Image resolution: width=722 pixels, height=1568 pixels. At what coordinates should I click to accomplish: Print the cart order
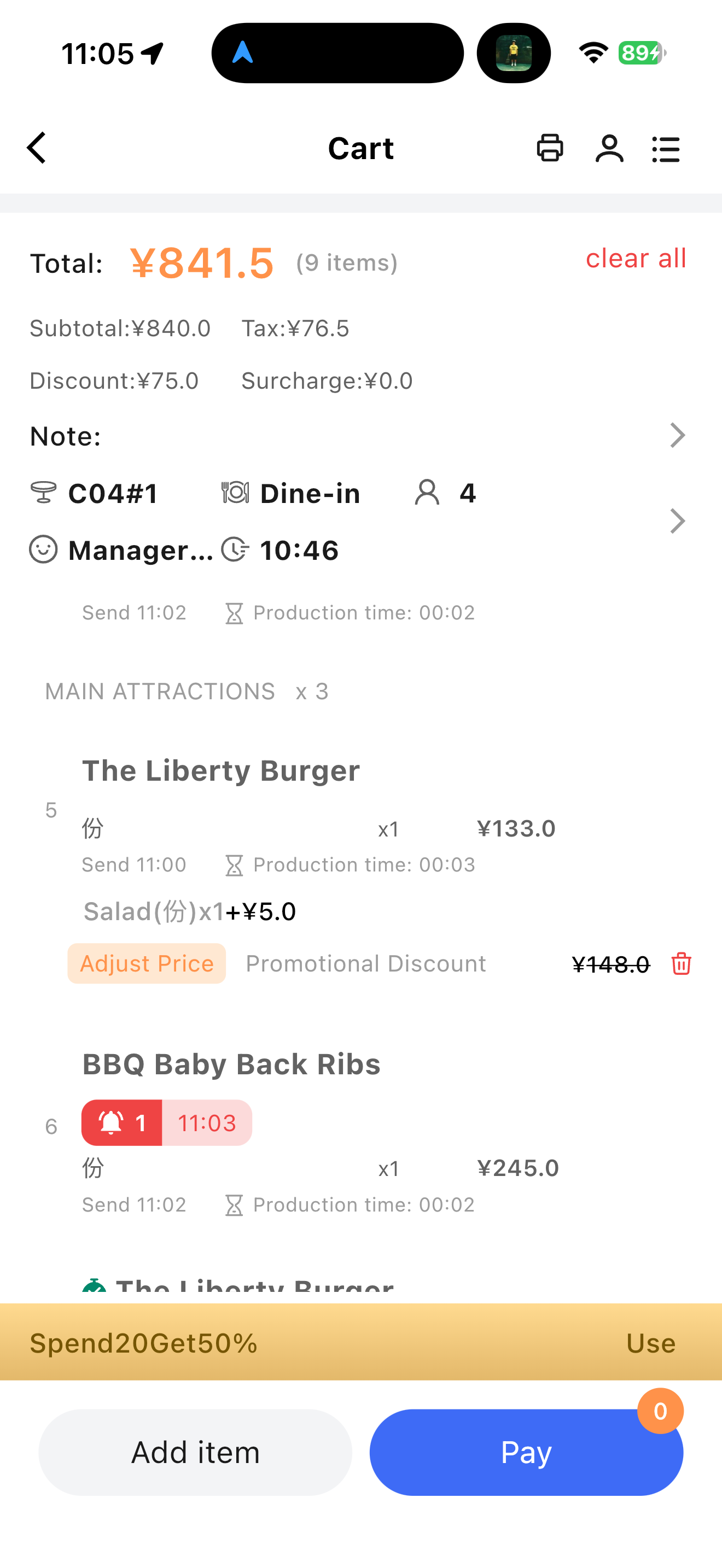coord(550,148)
